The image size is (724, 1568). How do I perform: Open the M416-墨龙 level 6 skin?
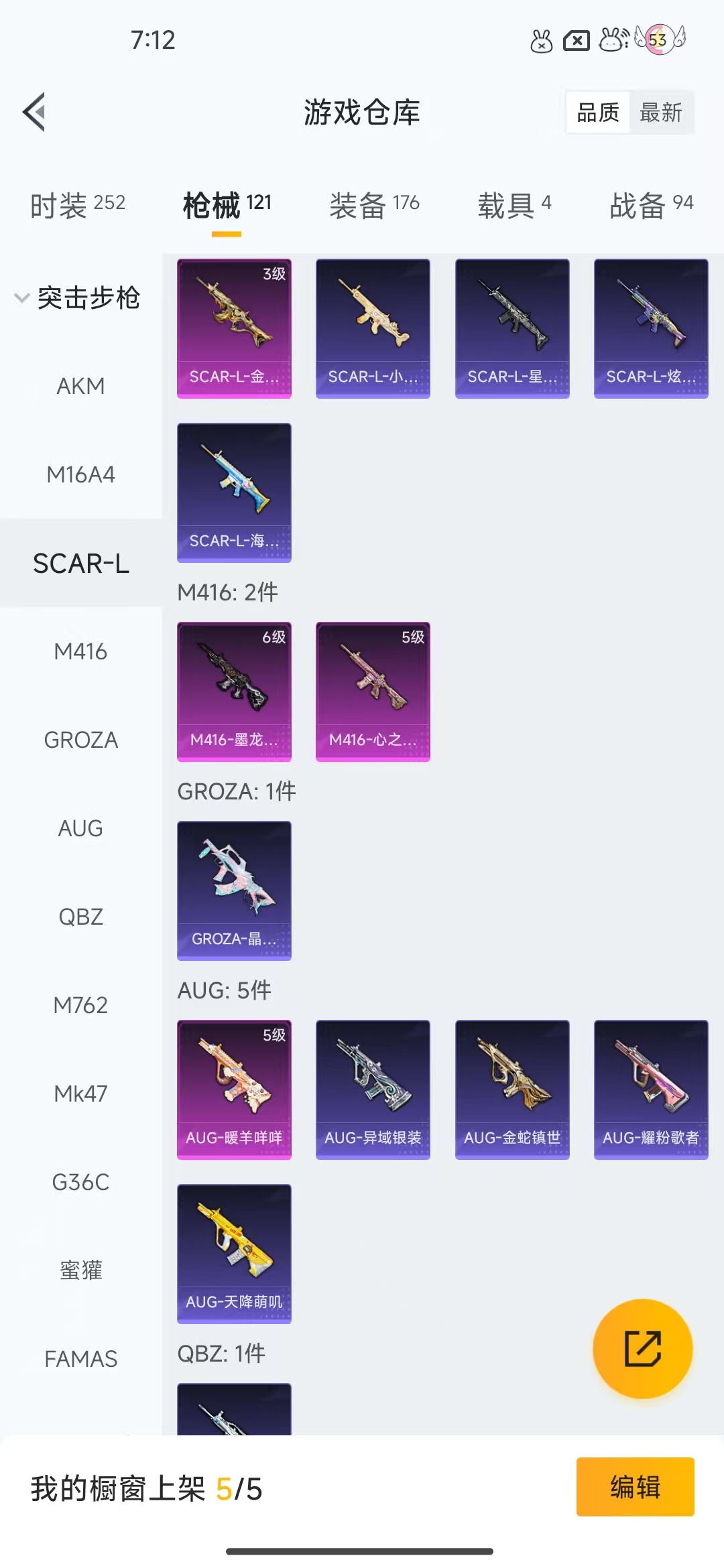[234, 692]
